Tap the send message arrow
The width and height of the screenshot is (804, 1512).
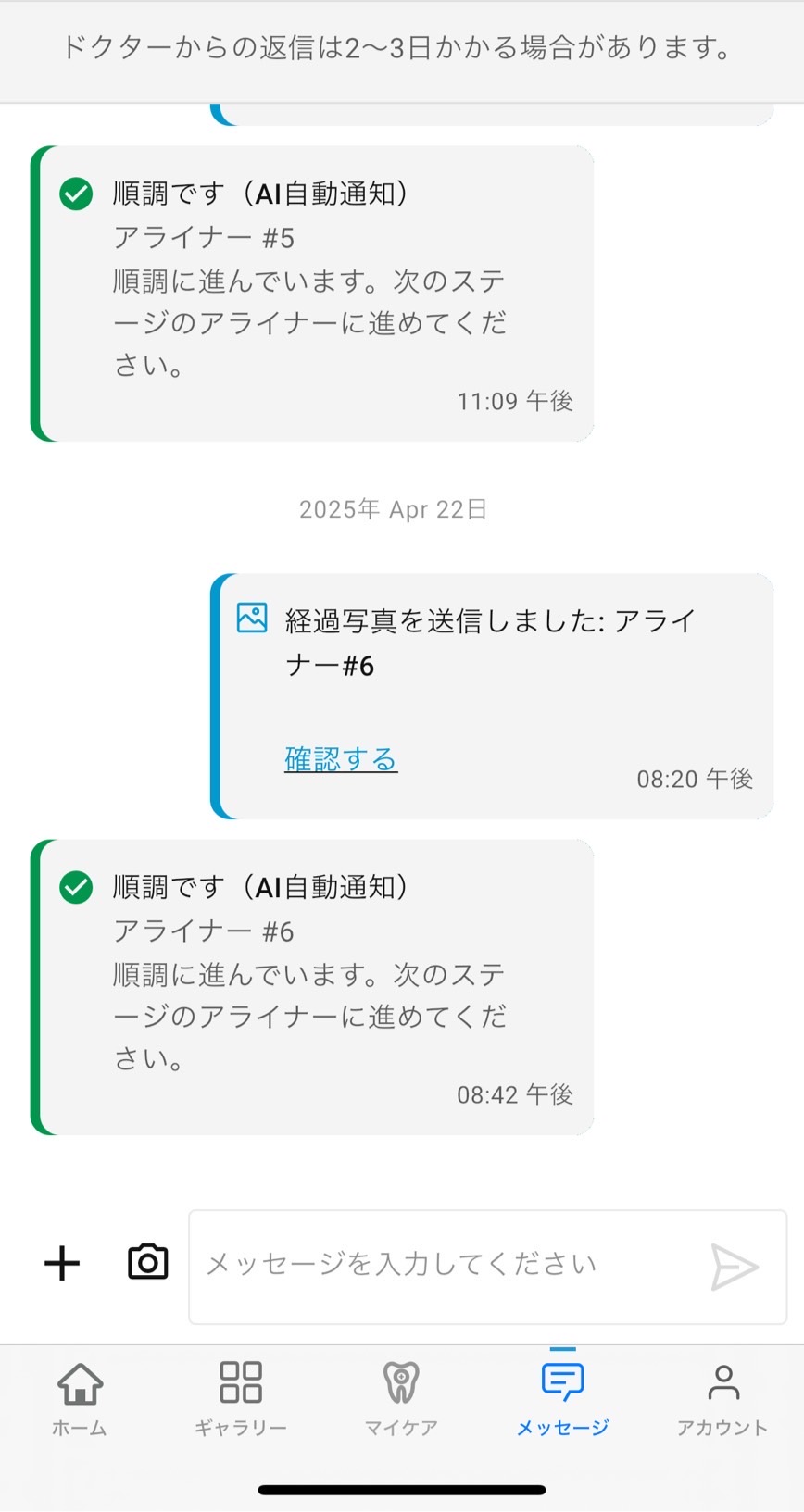click(x=734, y=1267)
